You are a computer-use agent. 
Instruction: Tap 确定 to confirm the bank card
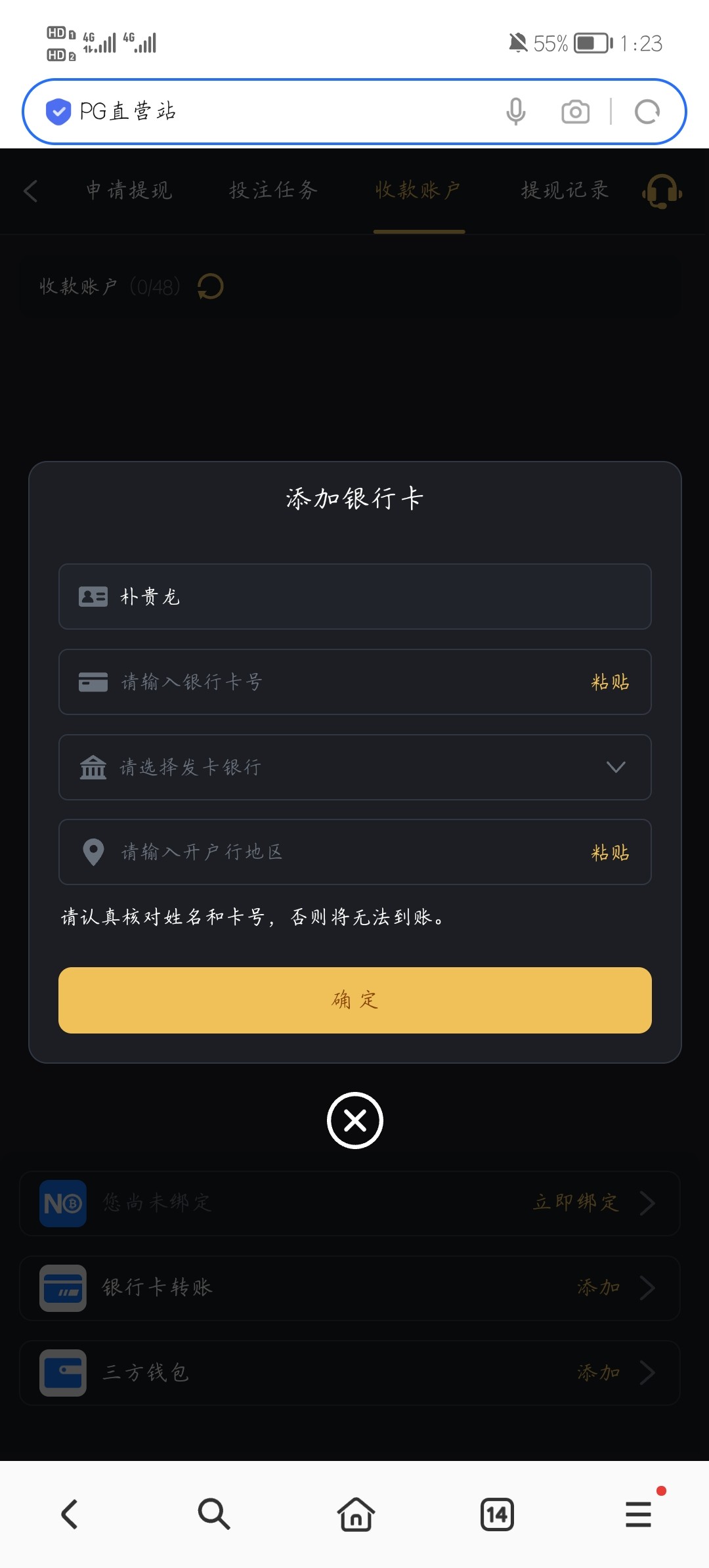click(355, 1000)
